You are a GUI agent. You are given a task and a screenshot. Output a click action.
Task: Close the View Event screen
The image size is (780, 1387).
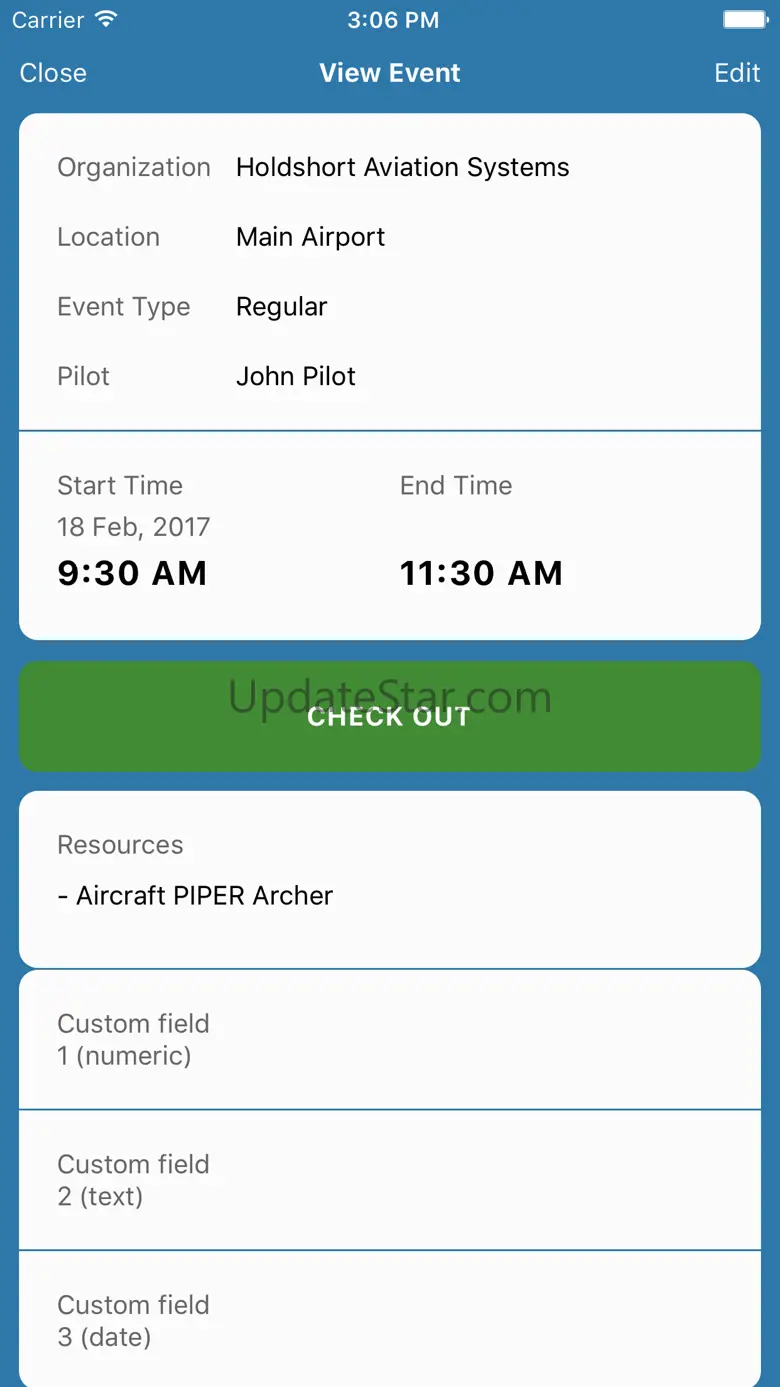click(53, 73)
